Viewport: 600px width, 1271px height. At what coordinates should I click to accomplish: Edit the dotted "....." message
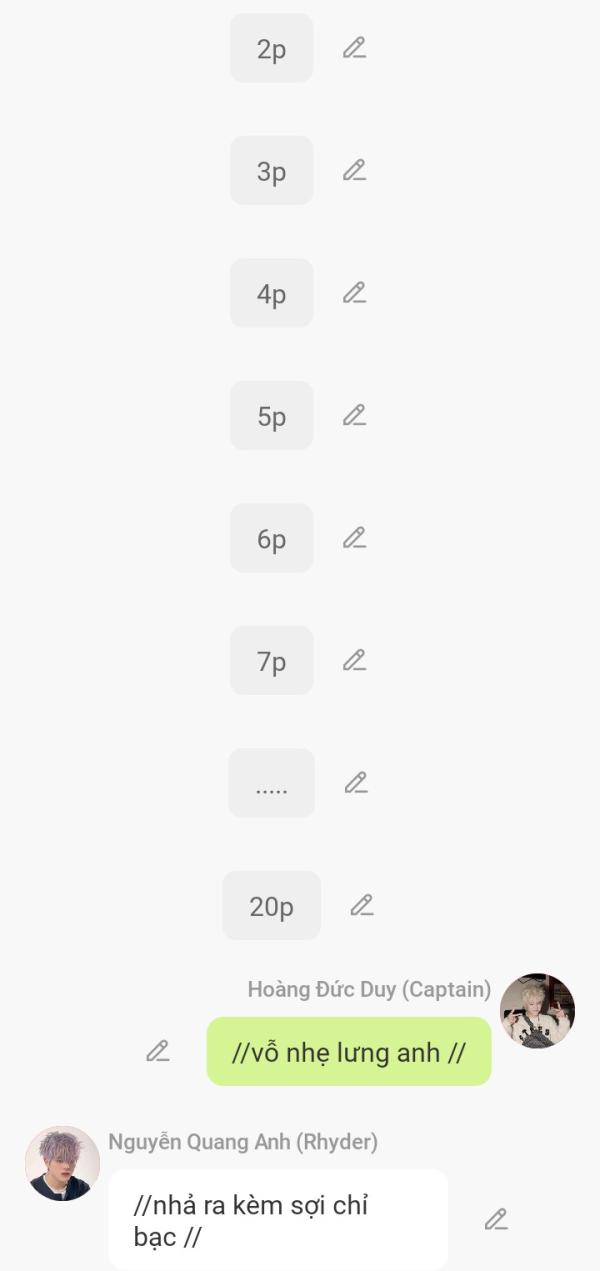tap(356, 783)
